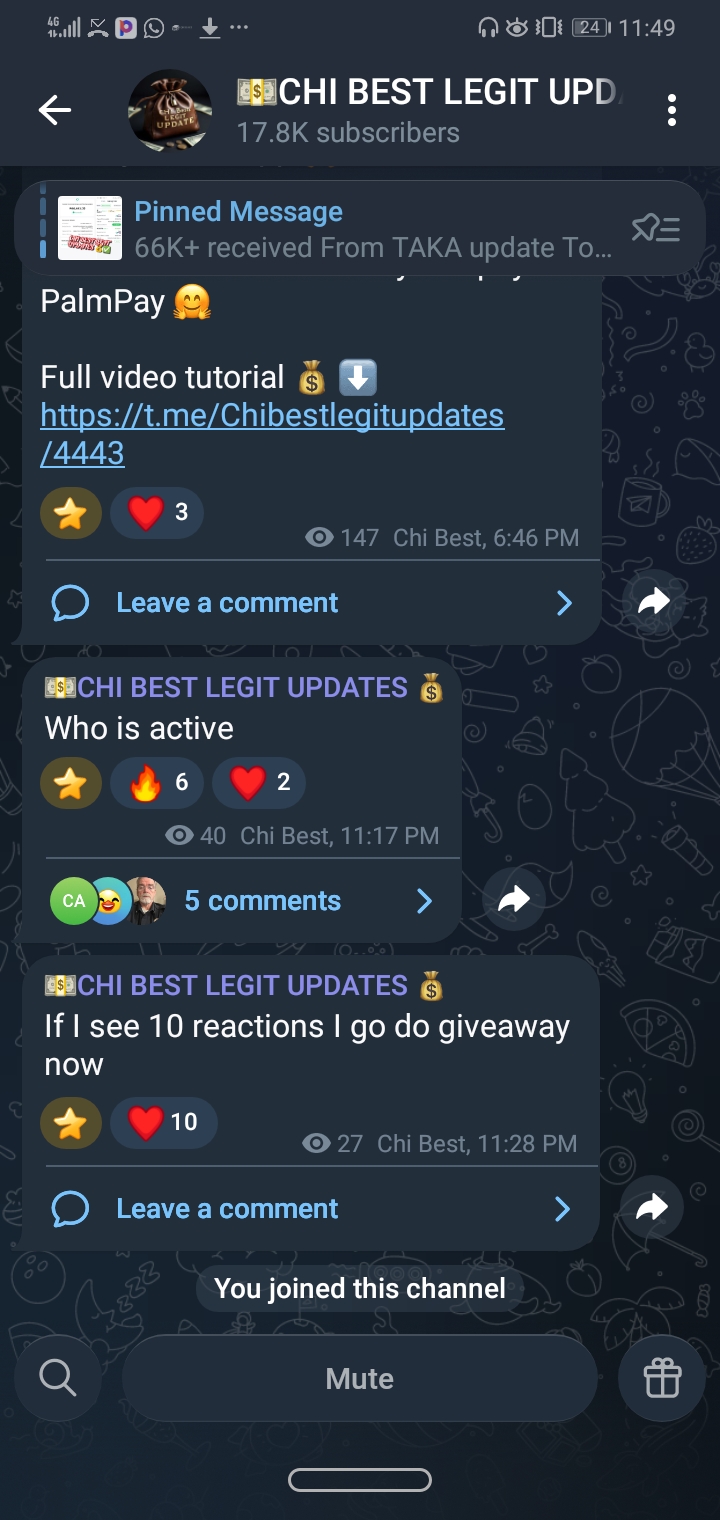Leave a comment on the giveaway post

tap(227, 1209)
